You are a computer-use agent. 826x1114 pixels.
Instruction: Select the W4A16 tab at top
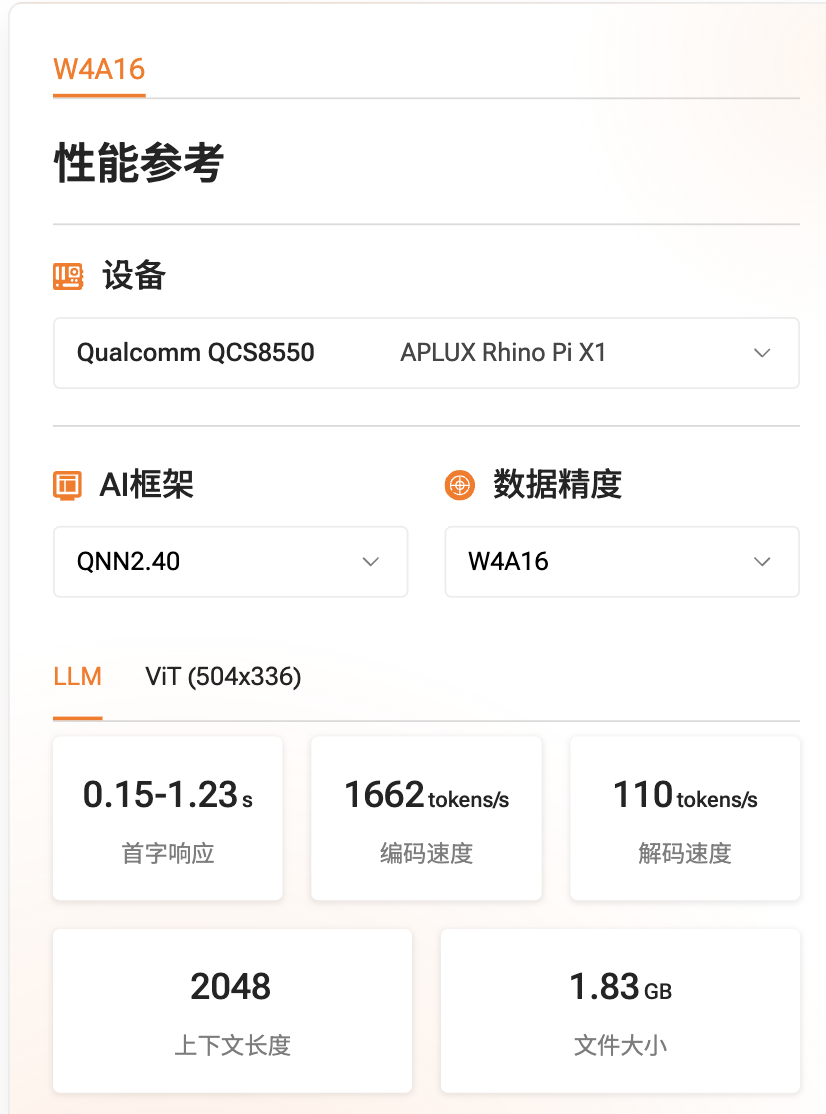pos(99,70)
